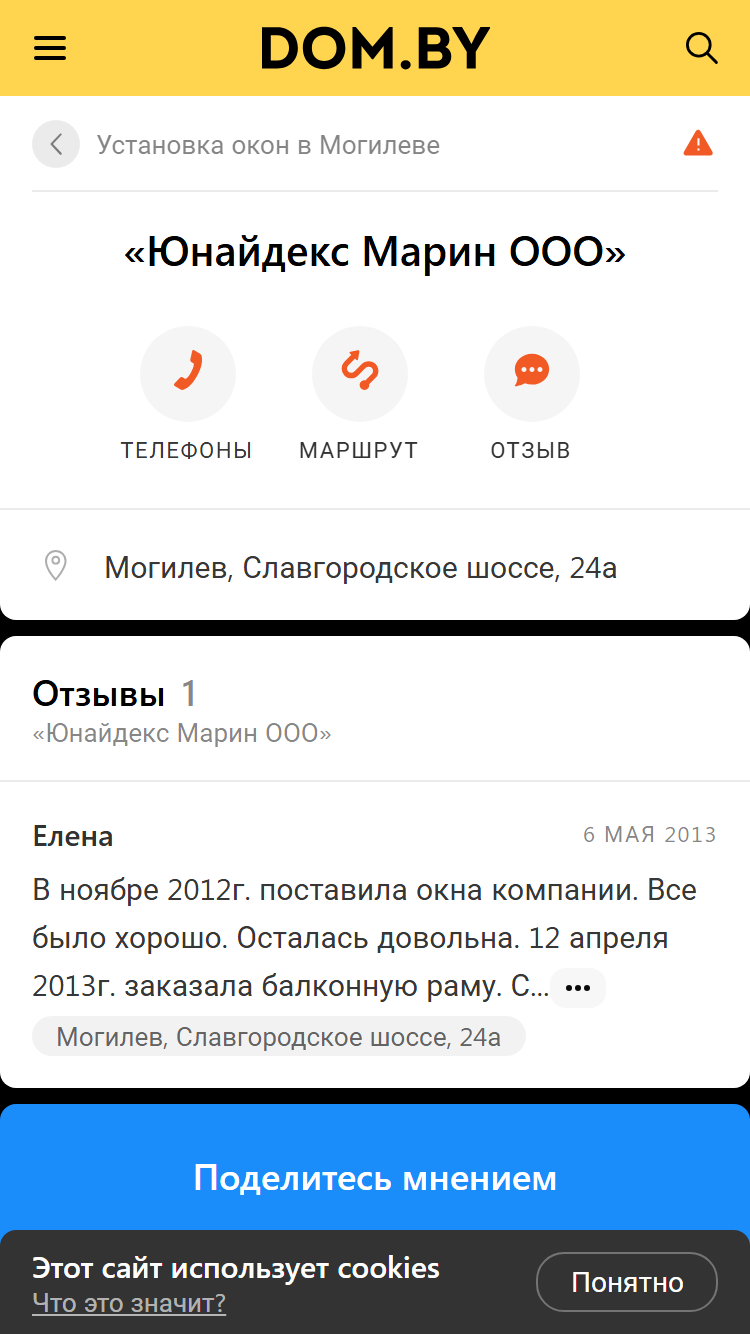750x1334 pixels.
Task: Open the hamburger menu
Action: pyautogui.click(x=50, y=48)
